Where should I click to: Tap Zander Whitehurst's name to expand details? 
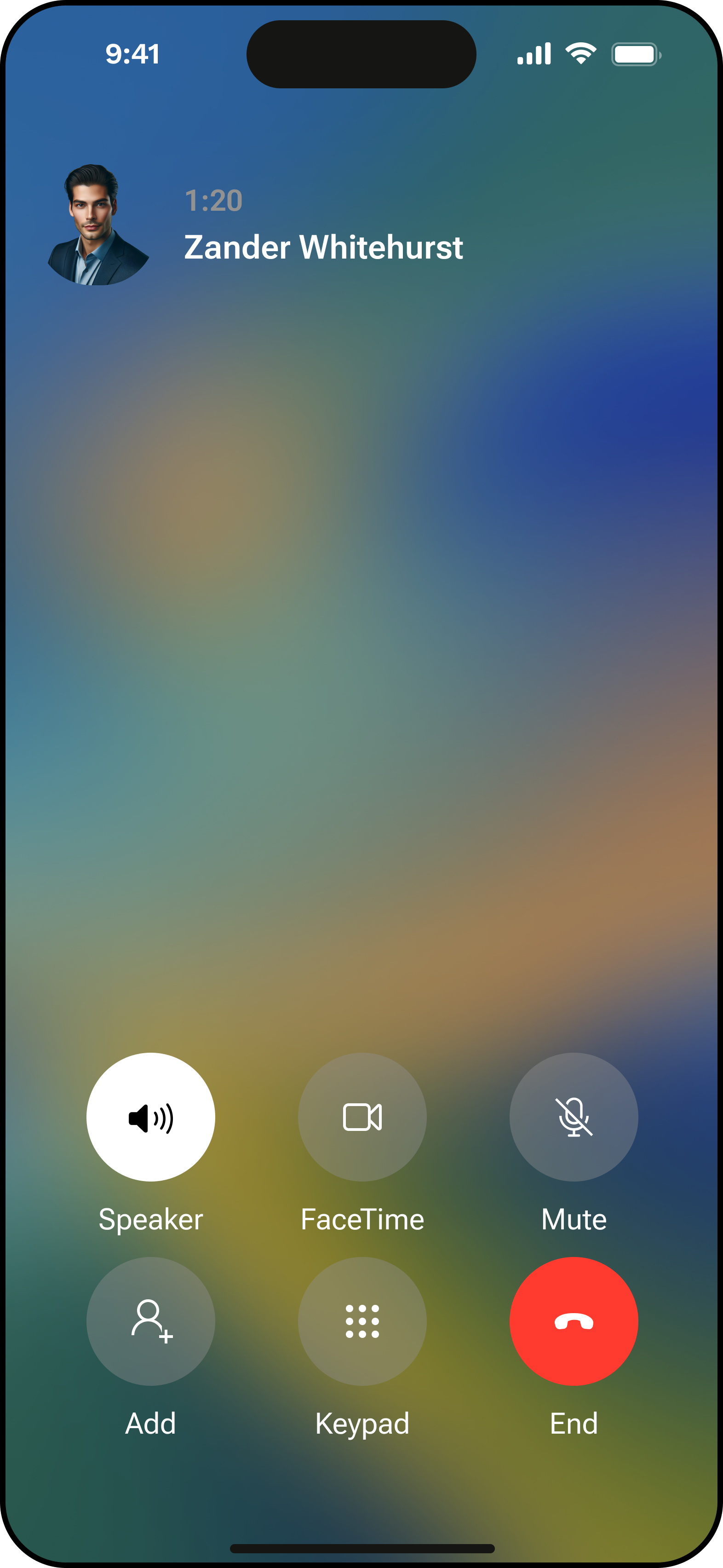pos(323,247)
